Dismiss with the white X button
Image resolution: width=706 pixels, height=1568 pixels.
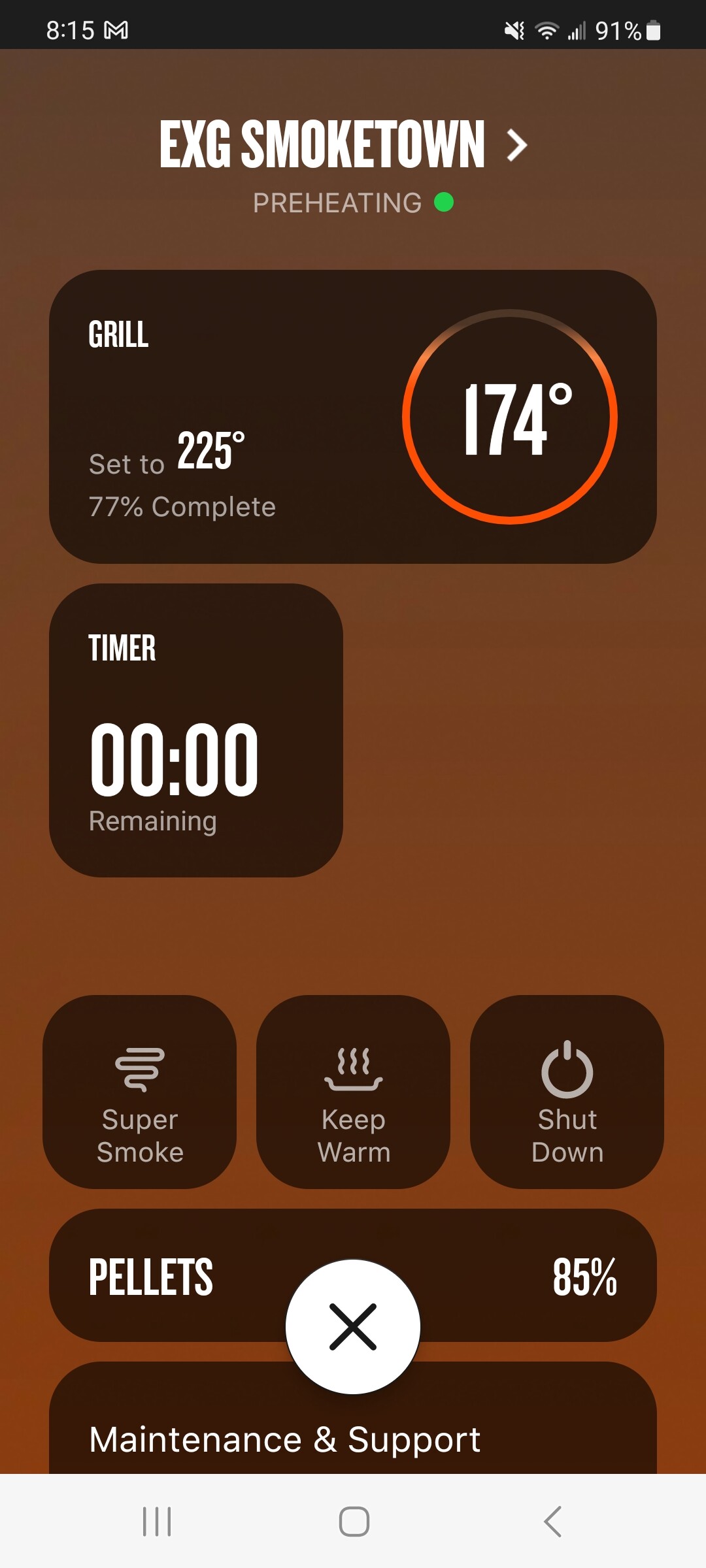353,1326
